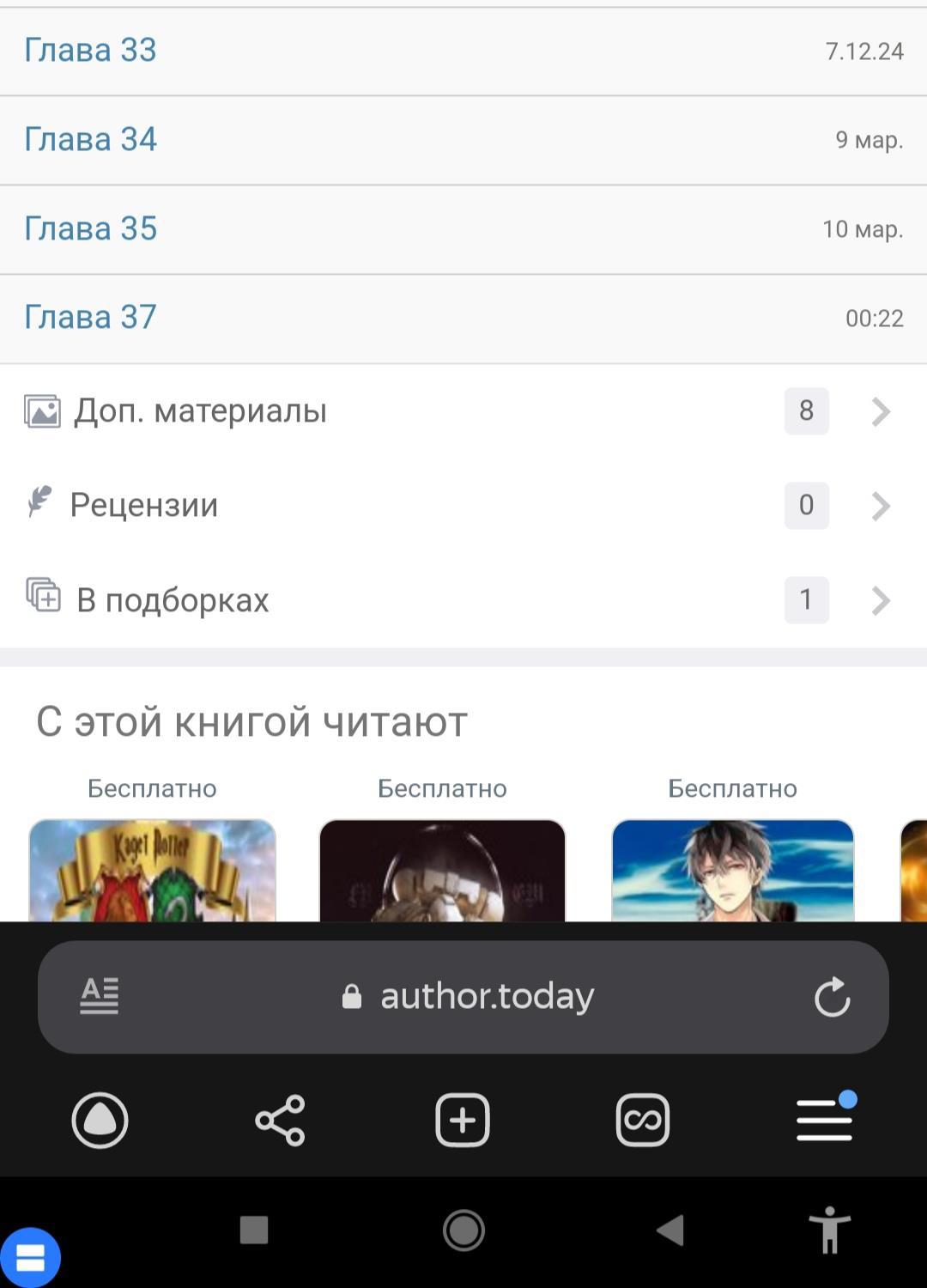
Task: Open the Alice assistant button
Action: coord(100,1120)
